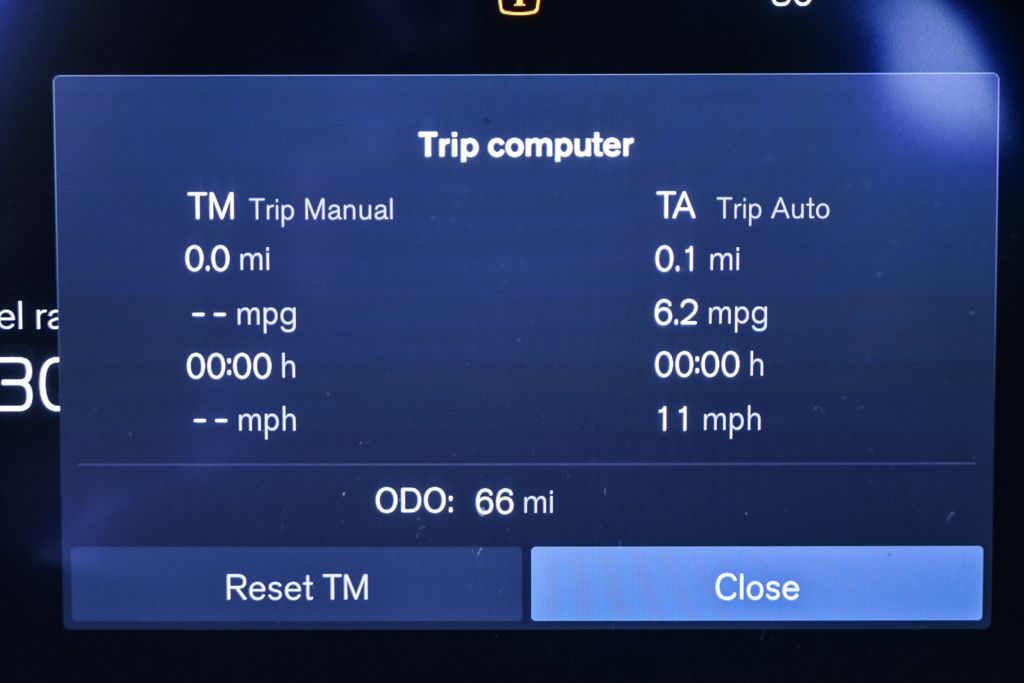
Task: Close the Trip computer dialog
Action: (756, 585)
